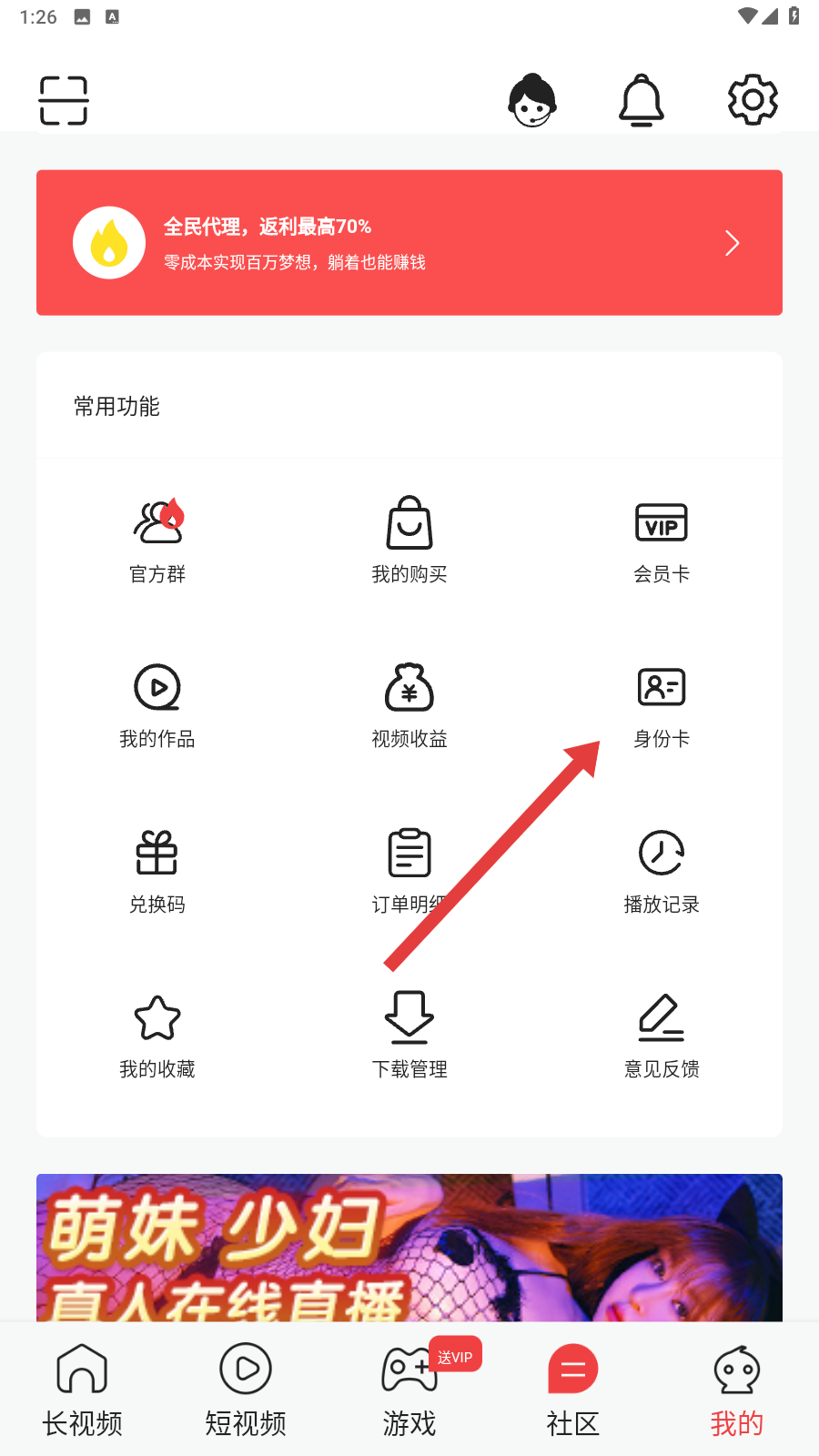This screenshot has width=819, height=1456.
Task: Expand the 全民代理 promo banner chevron
Action: [x=732, y=242]
